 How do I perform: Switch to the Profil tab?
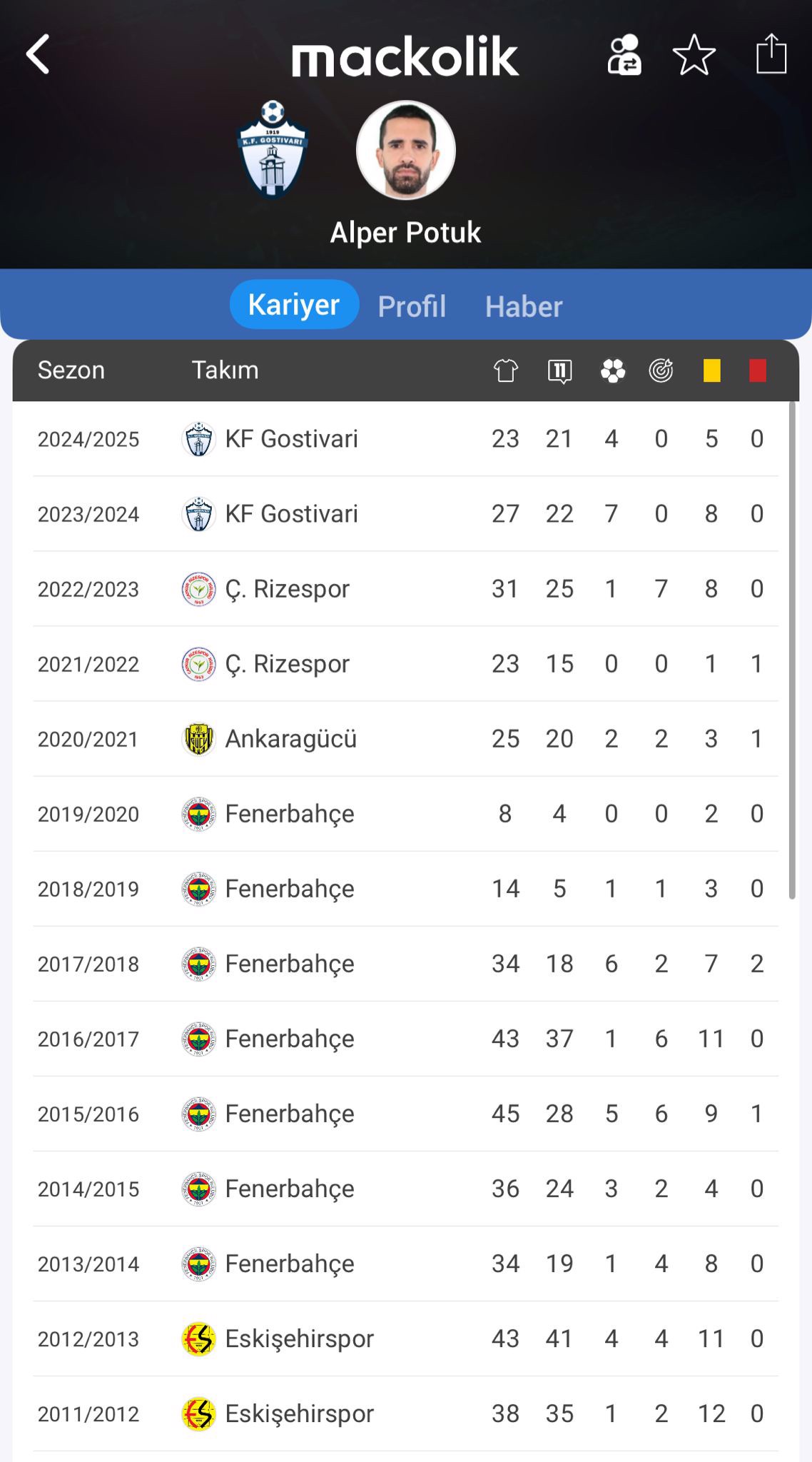tap(412, 306)
